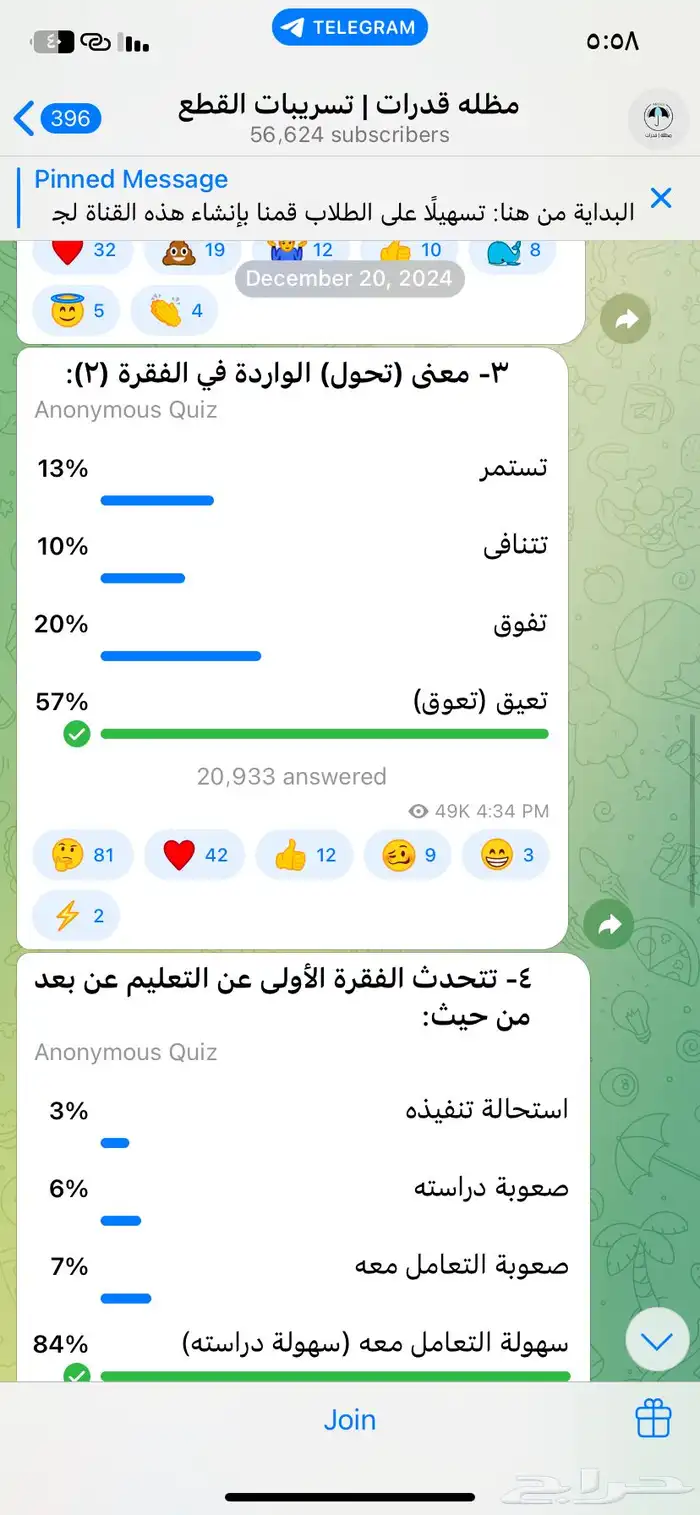Add heart reaction with 42 count

[x=195, y=855]
